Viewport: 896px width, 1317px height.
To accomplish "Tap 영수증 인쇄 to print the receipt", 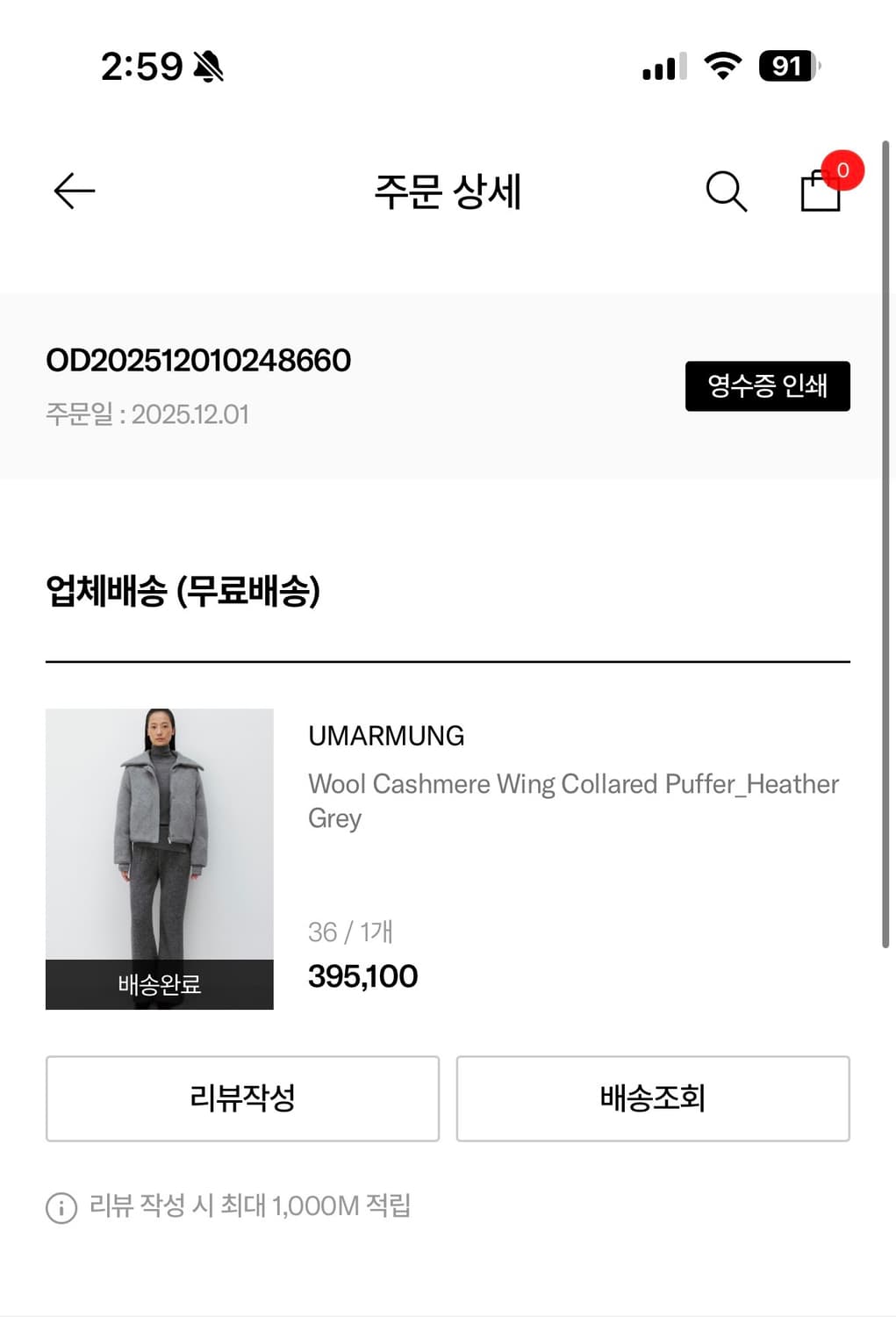I will [767, 385].
